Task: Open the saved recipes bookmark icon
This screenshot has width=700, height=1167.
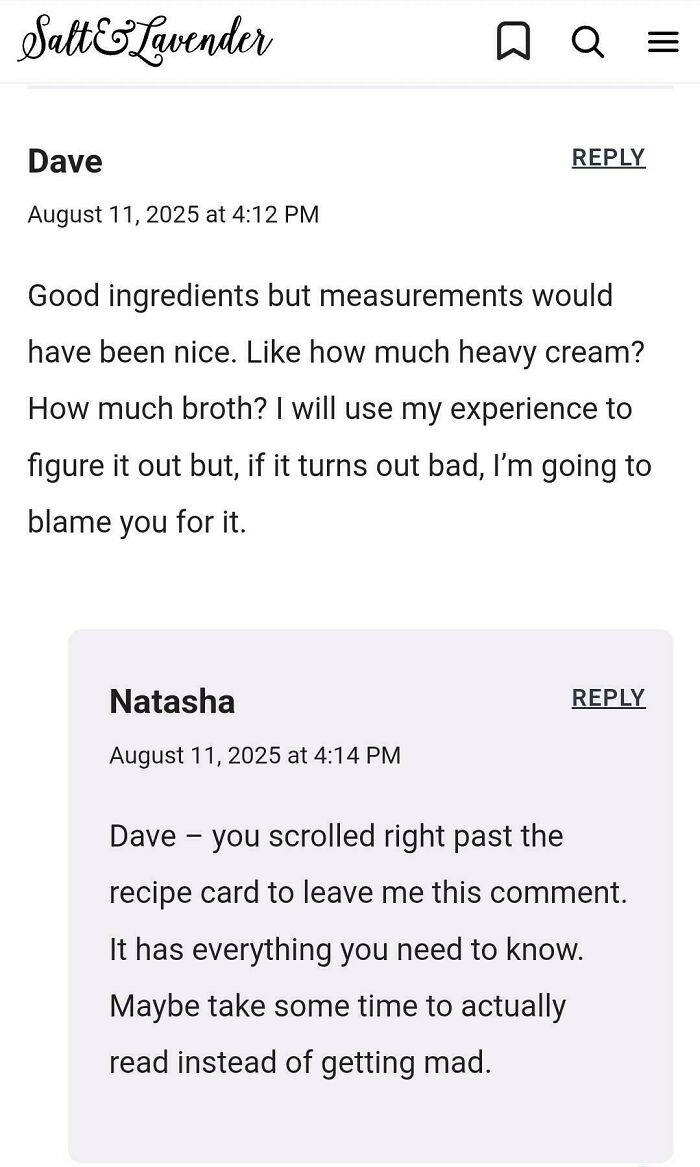Action: (x=513, y=42)
